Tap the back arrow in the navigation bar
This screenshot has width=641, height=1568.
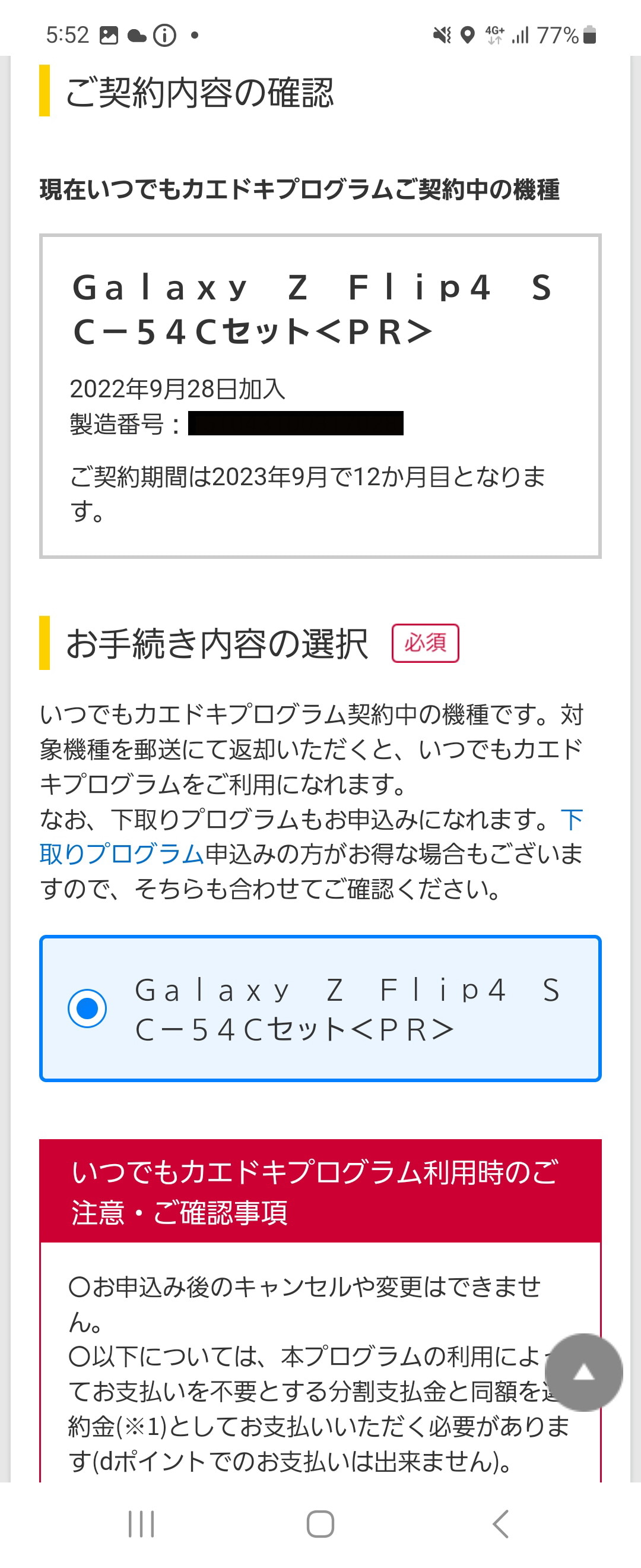[x=499, y=1525]
